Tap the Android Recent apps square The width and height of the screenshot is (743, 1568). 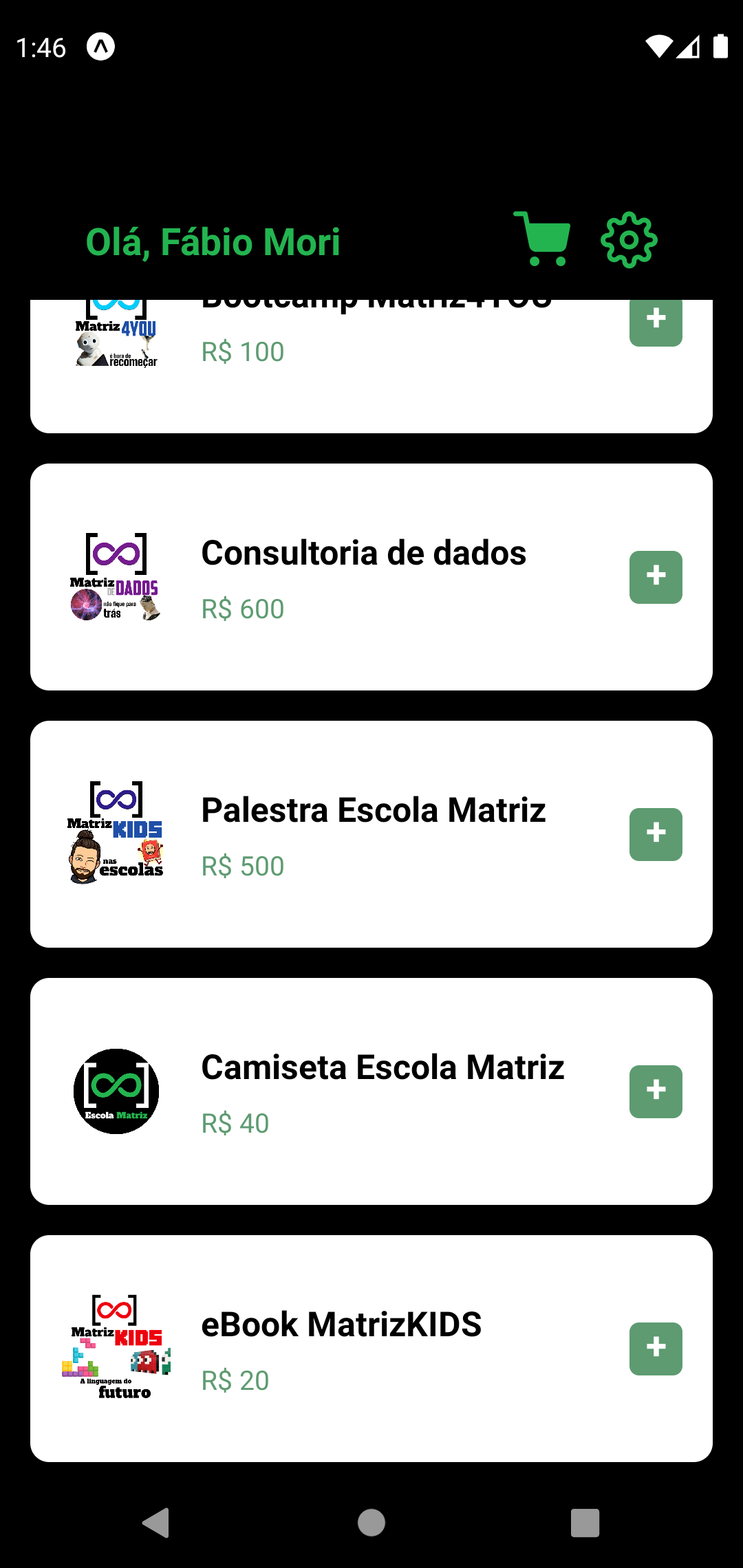coord(584,1521)
